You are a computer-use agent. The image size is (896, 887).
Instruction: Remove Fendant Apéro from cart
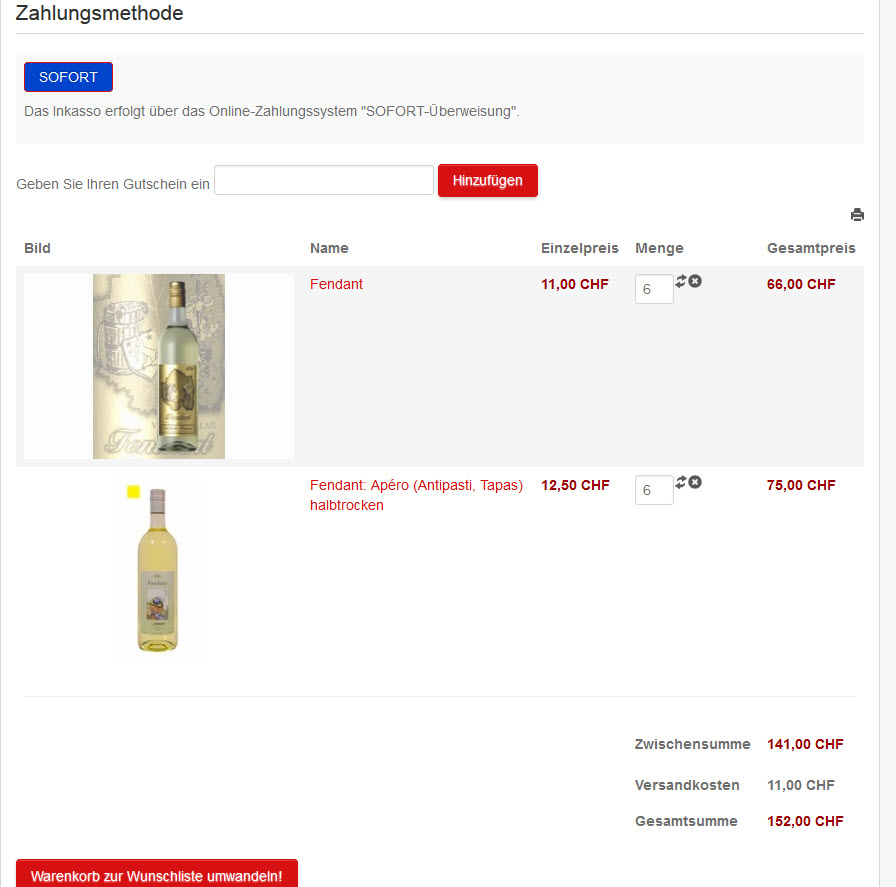695,482
